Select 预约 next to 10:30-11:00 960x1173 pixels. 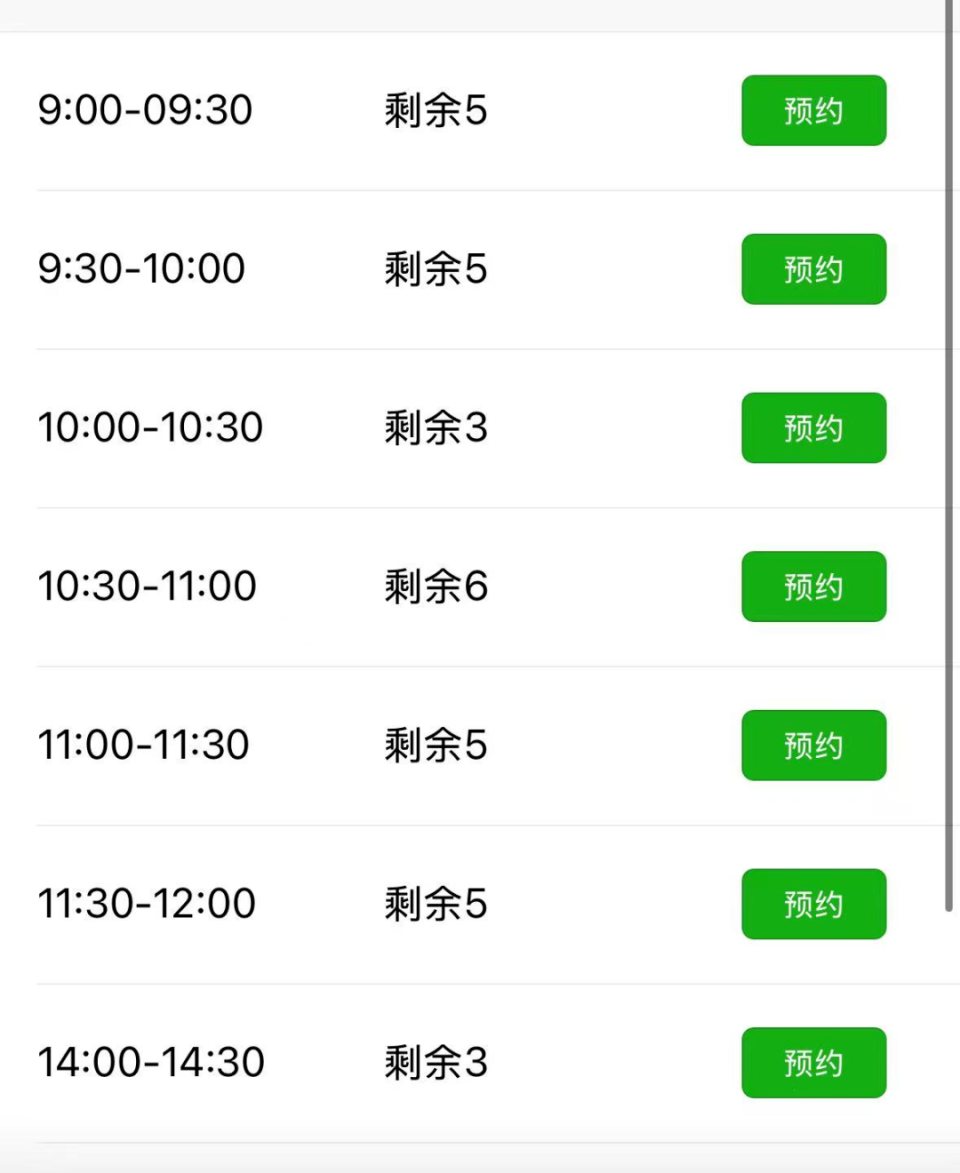click(x=813, y=586)
